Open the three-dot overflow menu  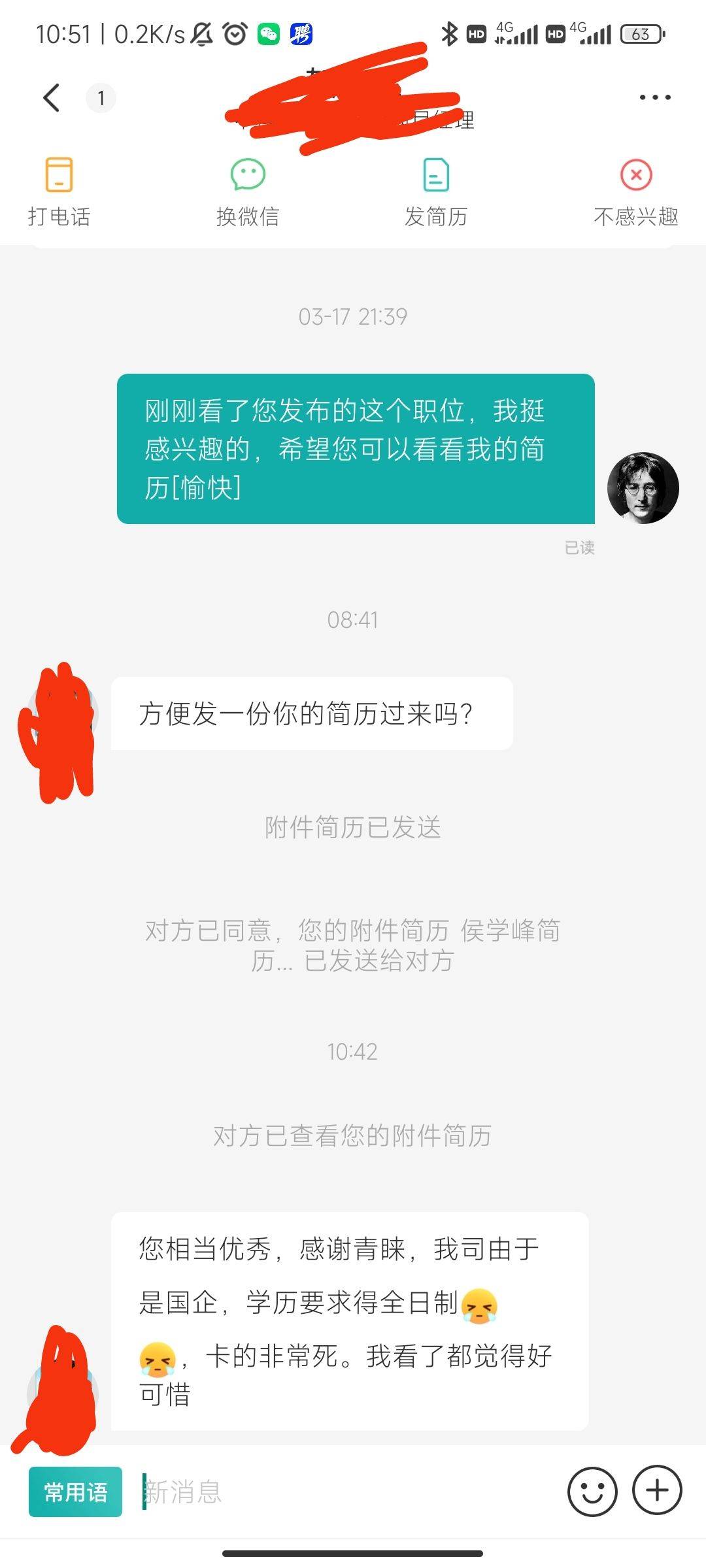(654, 98)
